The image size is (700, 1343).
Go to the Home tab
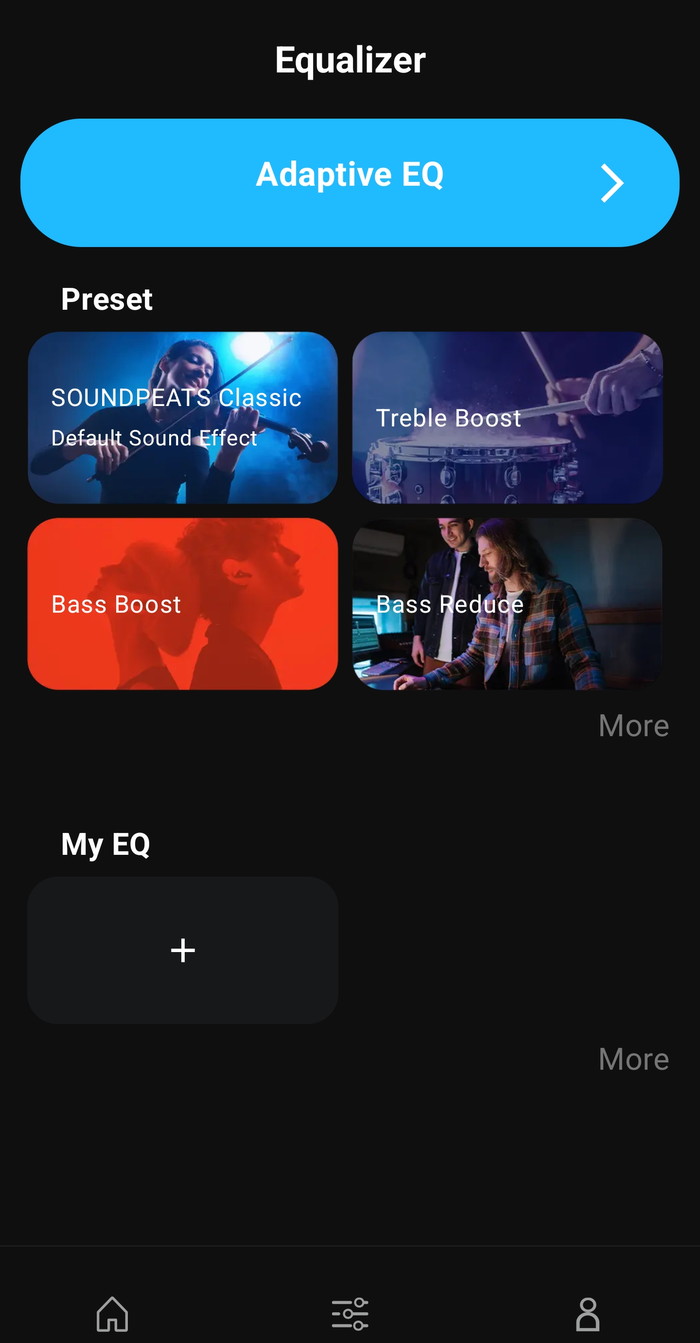tap(112, 1313)
